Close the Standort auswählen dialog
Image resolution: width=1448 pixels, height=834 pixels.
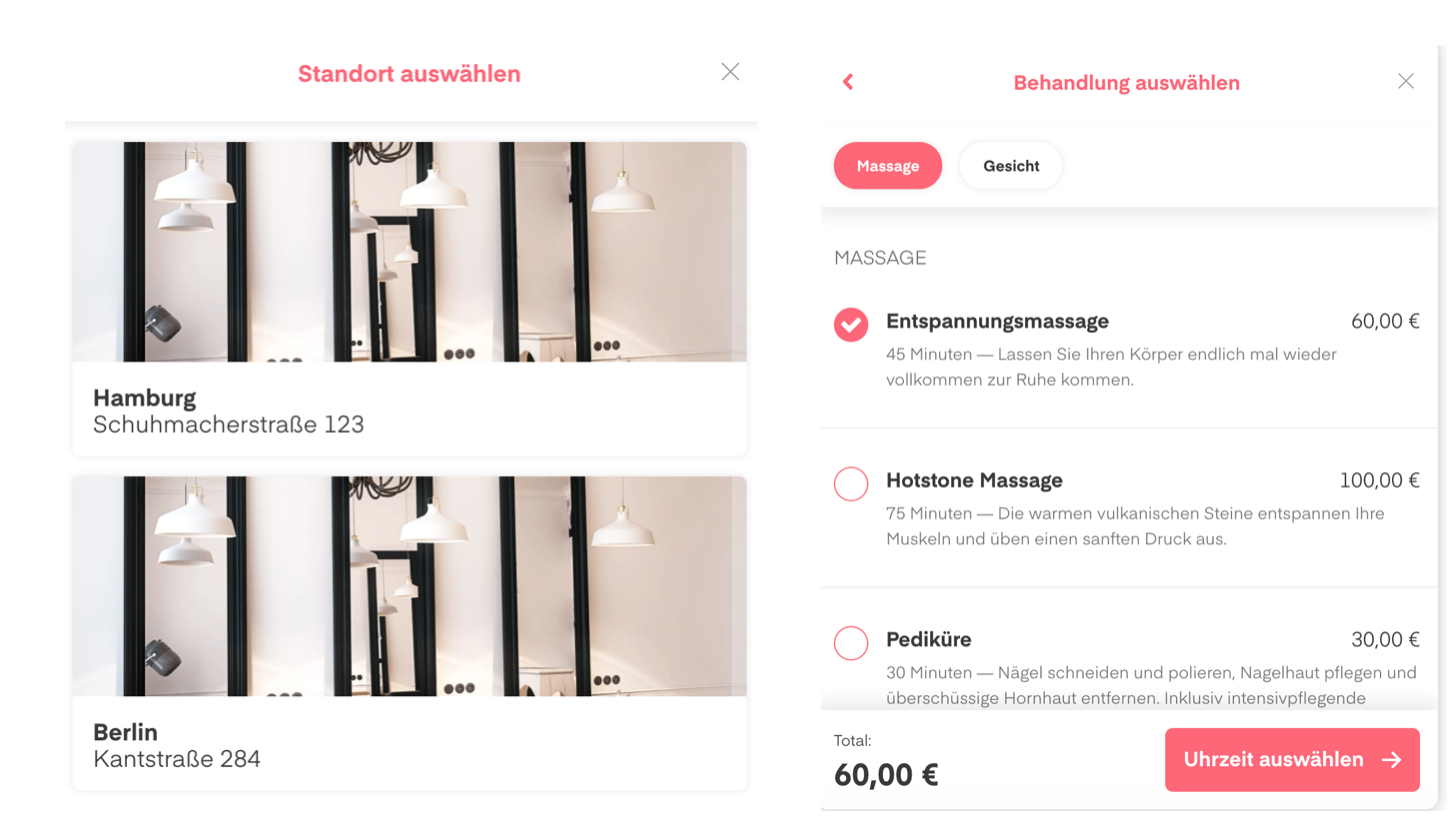[730, 72]
